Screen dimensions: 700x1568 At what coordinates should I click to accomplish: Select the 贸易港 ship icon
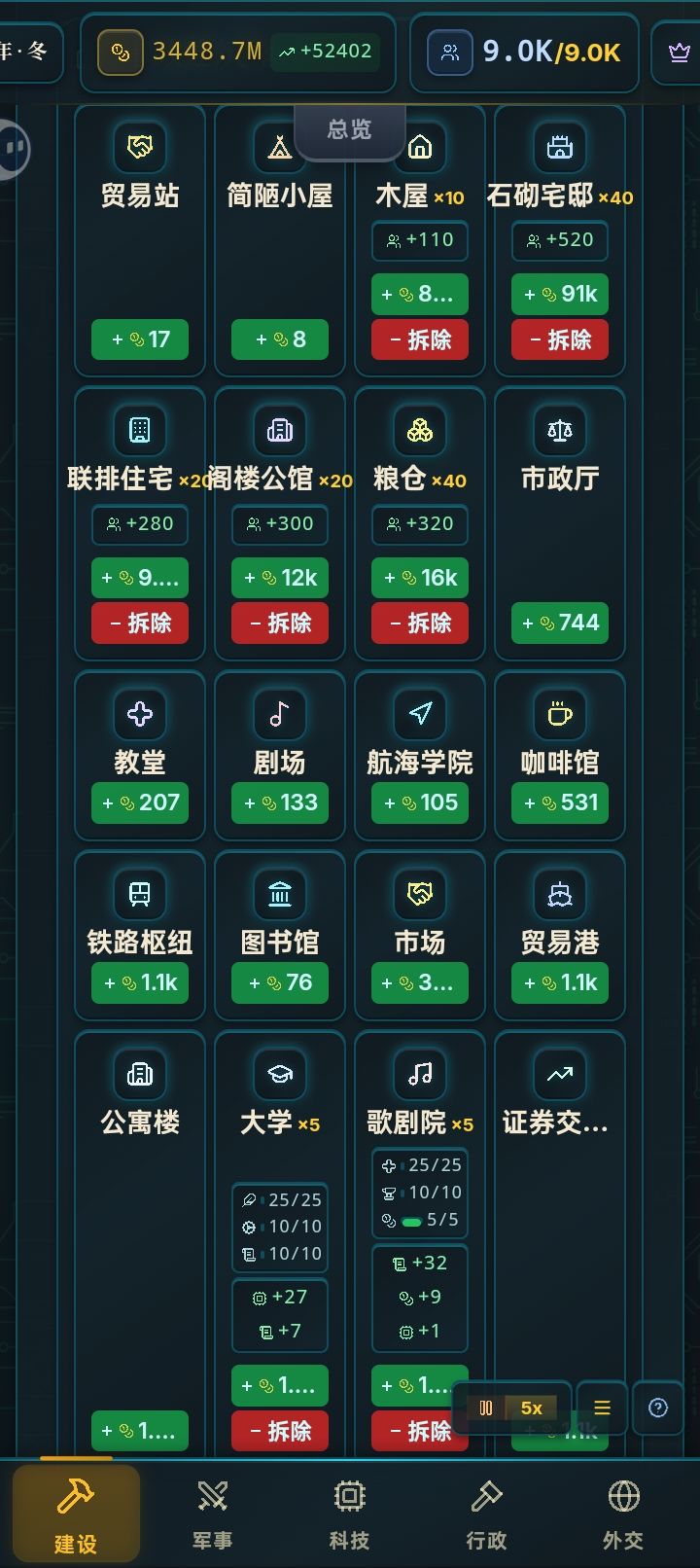pos(559,894)
